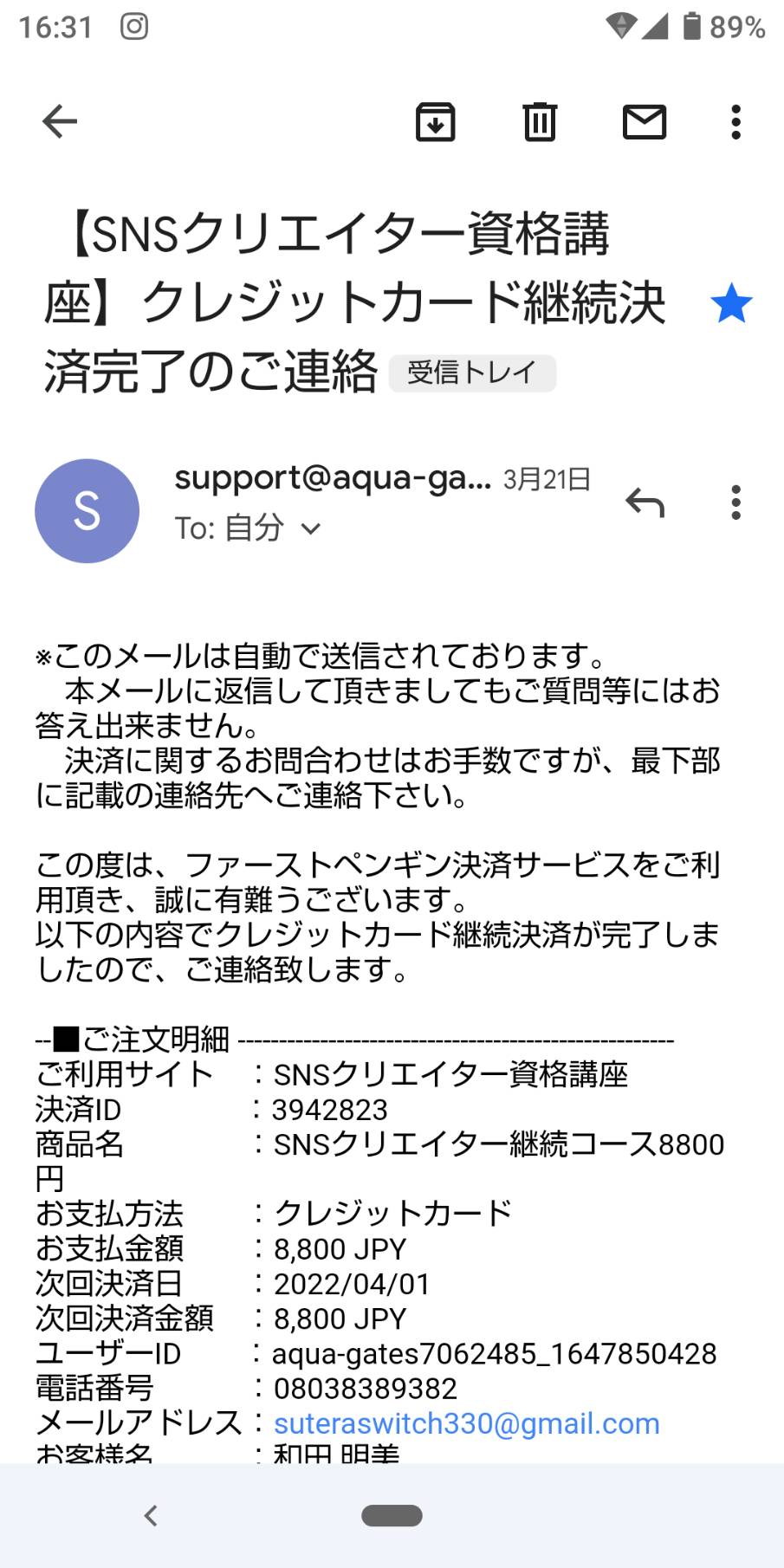Unstar this email
This screenshot has height=1568, width=784.
click(x=731, y=303)
